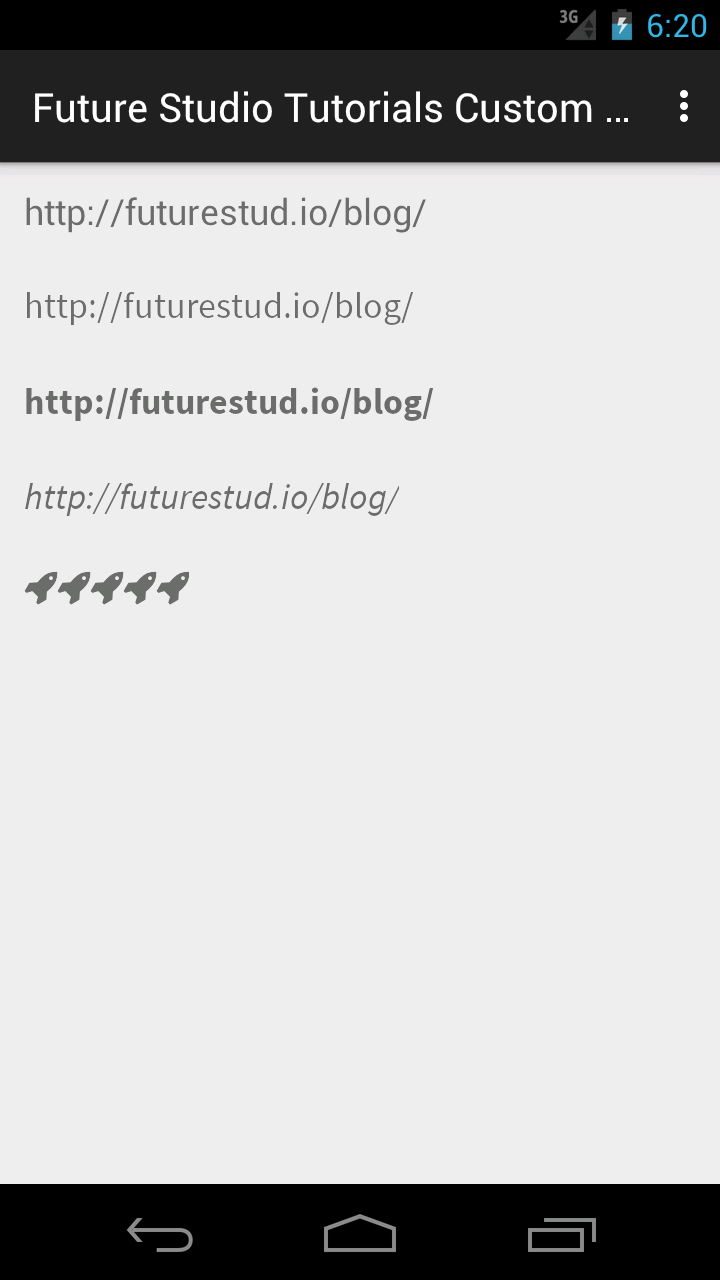Viewport: 720px width, 1280px height.
Task: Click the topmost futurestud.io blog link
Action: [225, 211]
